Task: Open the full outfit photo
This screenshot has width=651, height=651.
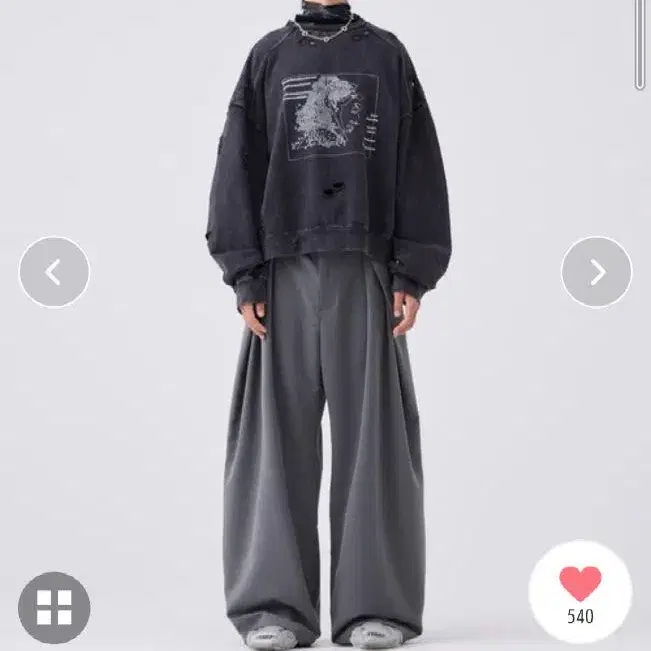Action: 326,326
